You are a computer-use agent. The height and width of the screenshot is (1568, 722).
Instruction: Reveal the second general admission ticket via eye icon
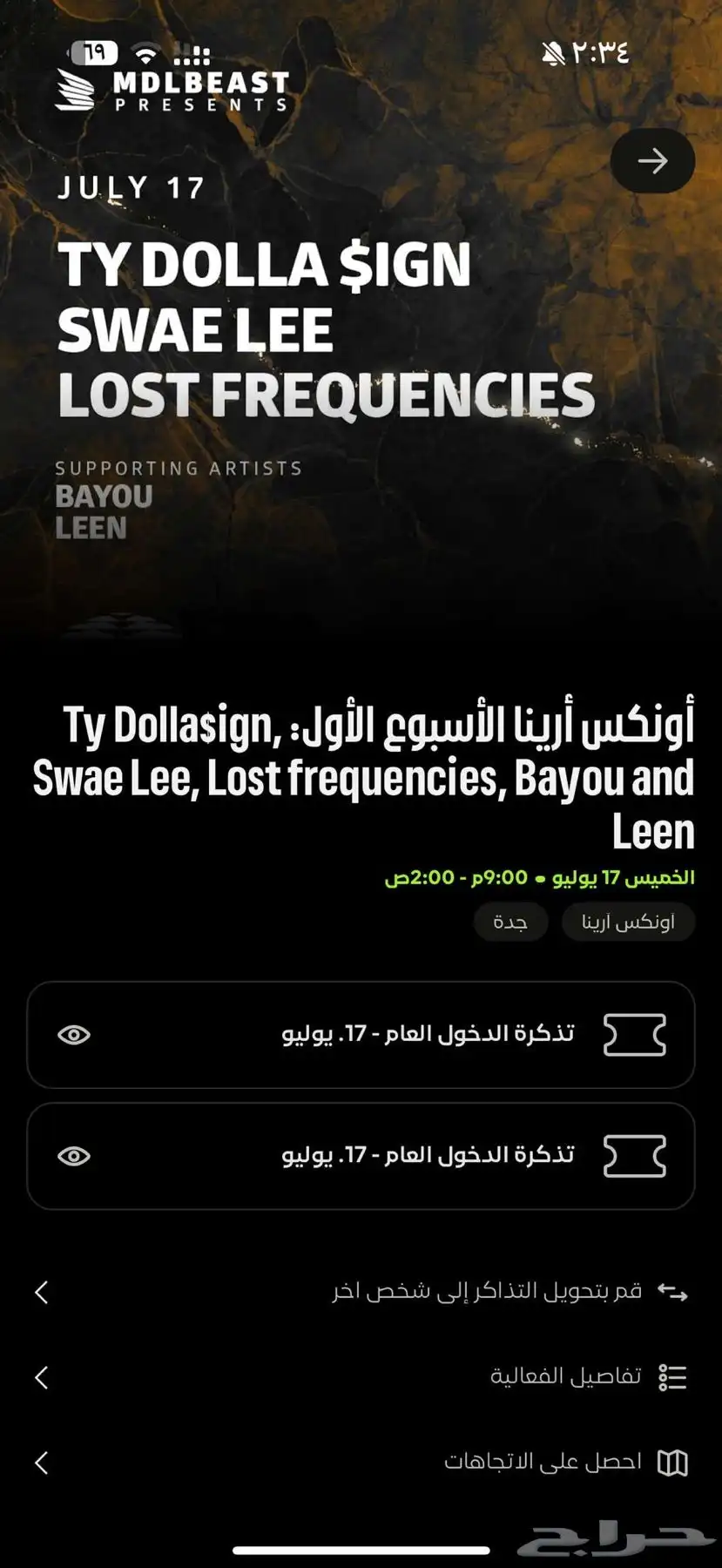point(74,1156)
